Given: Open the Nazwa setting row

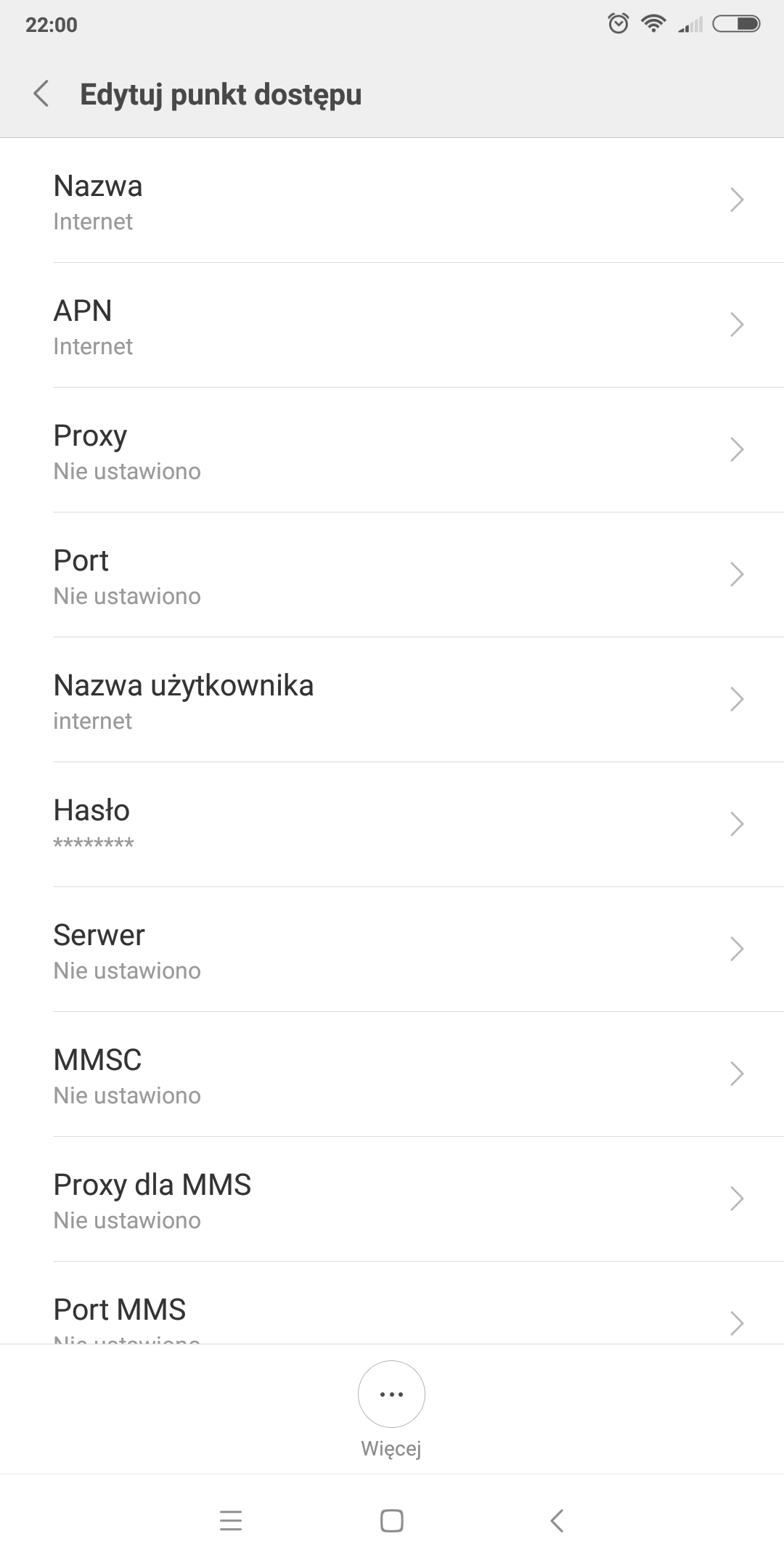Looking at the screenshot, I should click(x=392, y=200).
